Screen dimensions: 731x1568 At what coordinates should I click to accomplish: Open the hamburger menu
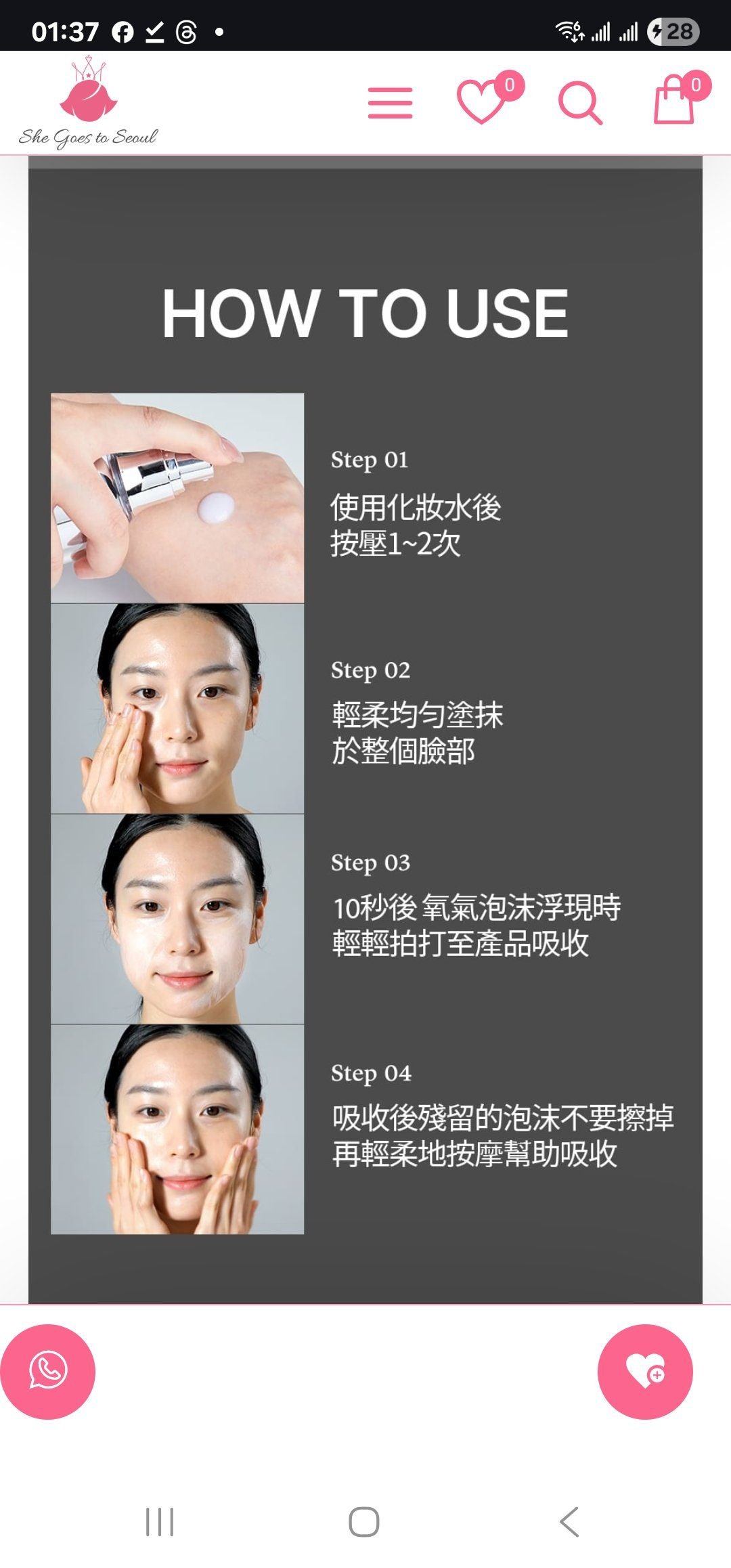tap(390, 103)
